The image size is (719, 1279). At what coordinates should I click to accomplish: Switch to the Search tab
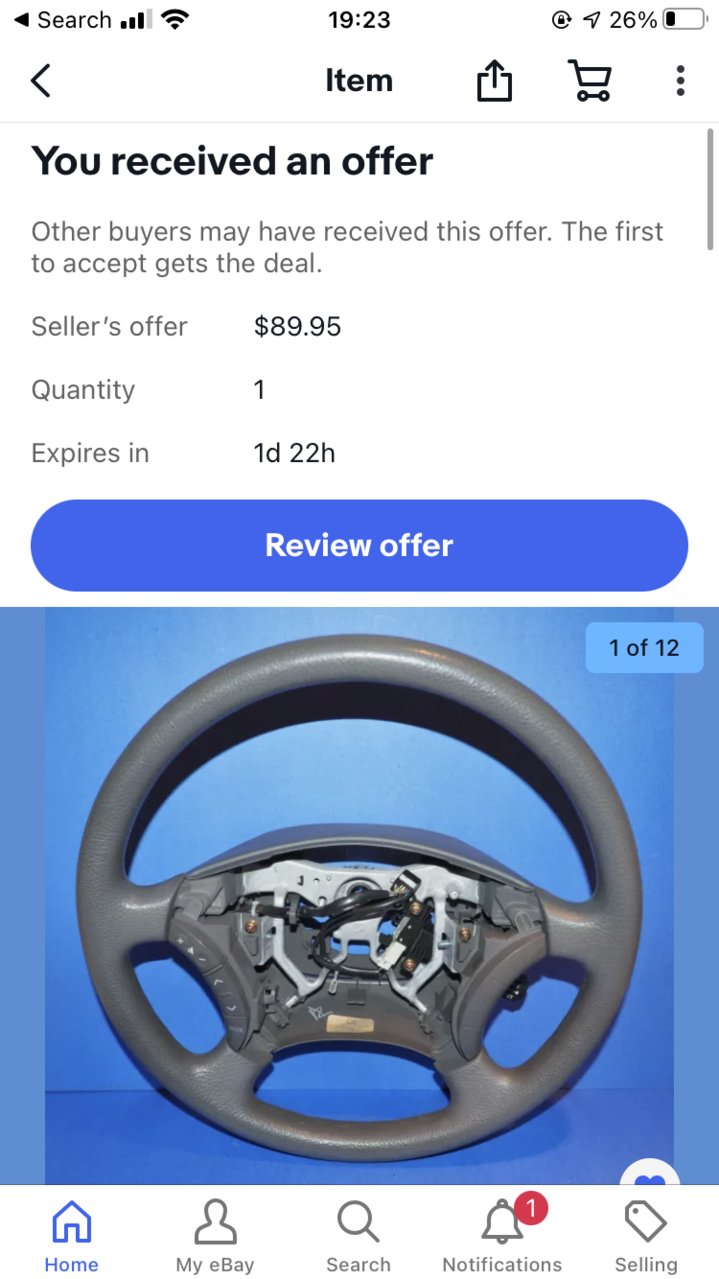(358, 1235)
